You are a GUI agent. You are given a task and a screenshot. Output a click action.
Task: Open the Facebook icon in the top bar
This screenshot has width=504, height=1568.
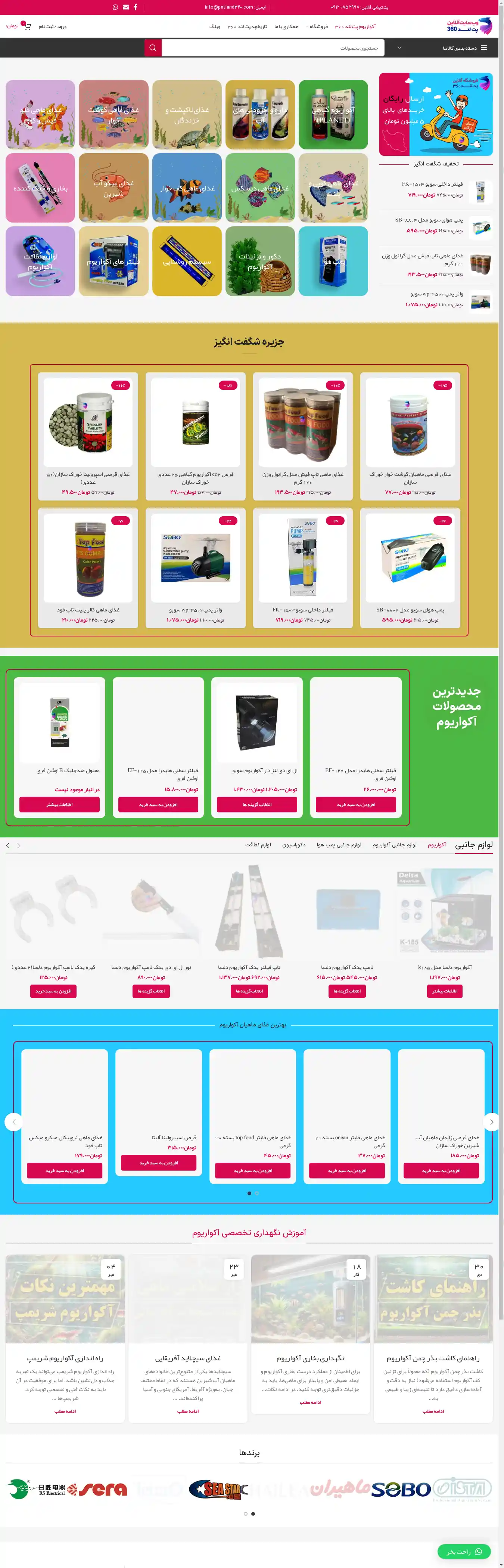point(135,7)
